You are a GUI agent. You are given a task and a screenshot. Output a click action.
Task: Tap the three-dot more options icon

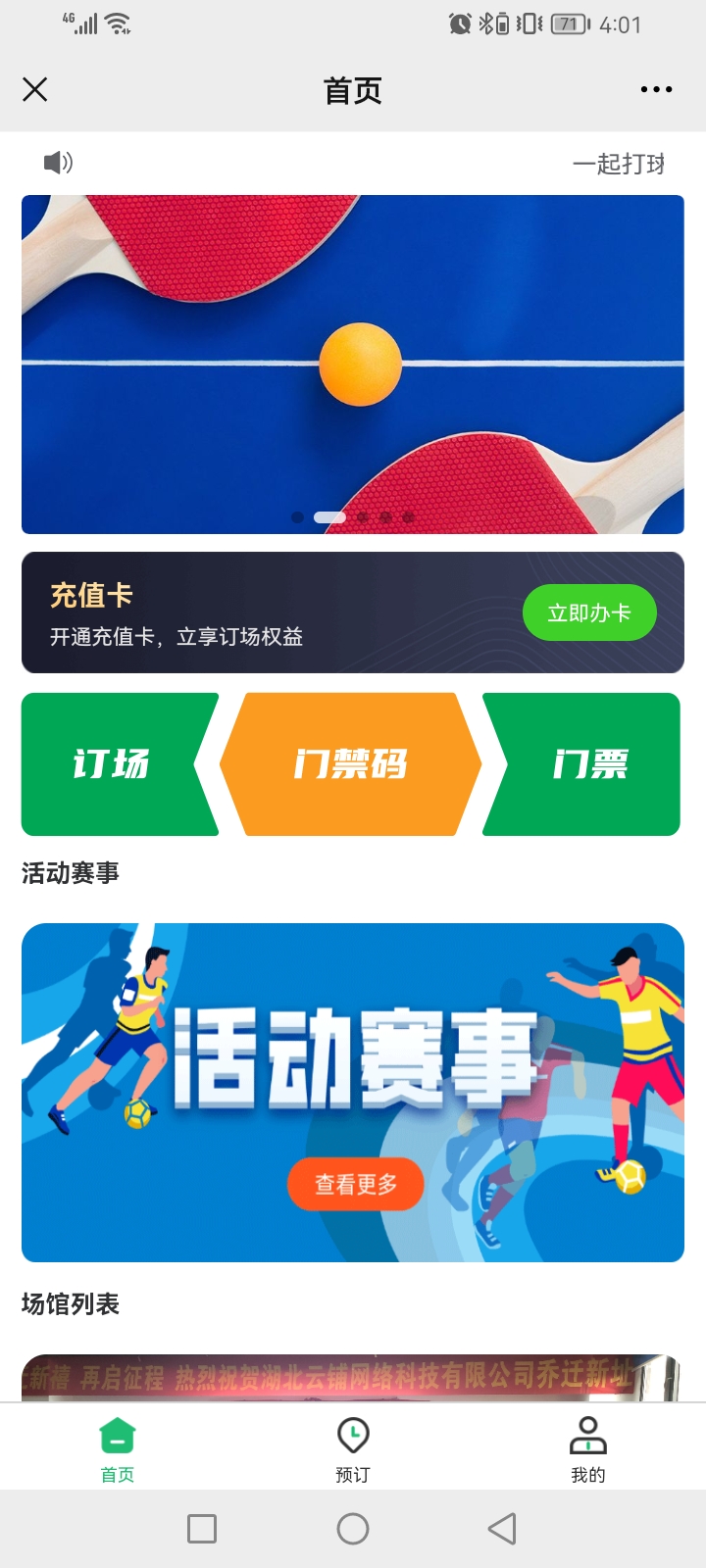[655, 89]
